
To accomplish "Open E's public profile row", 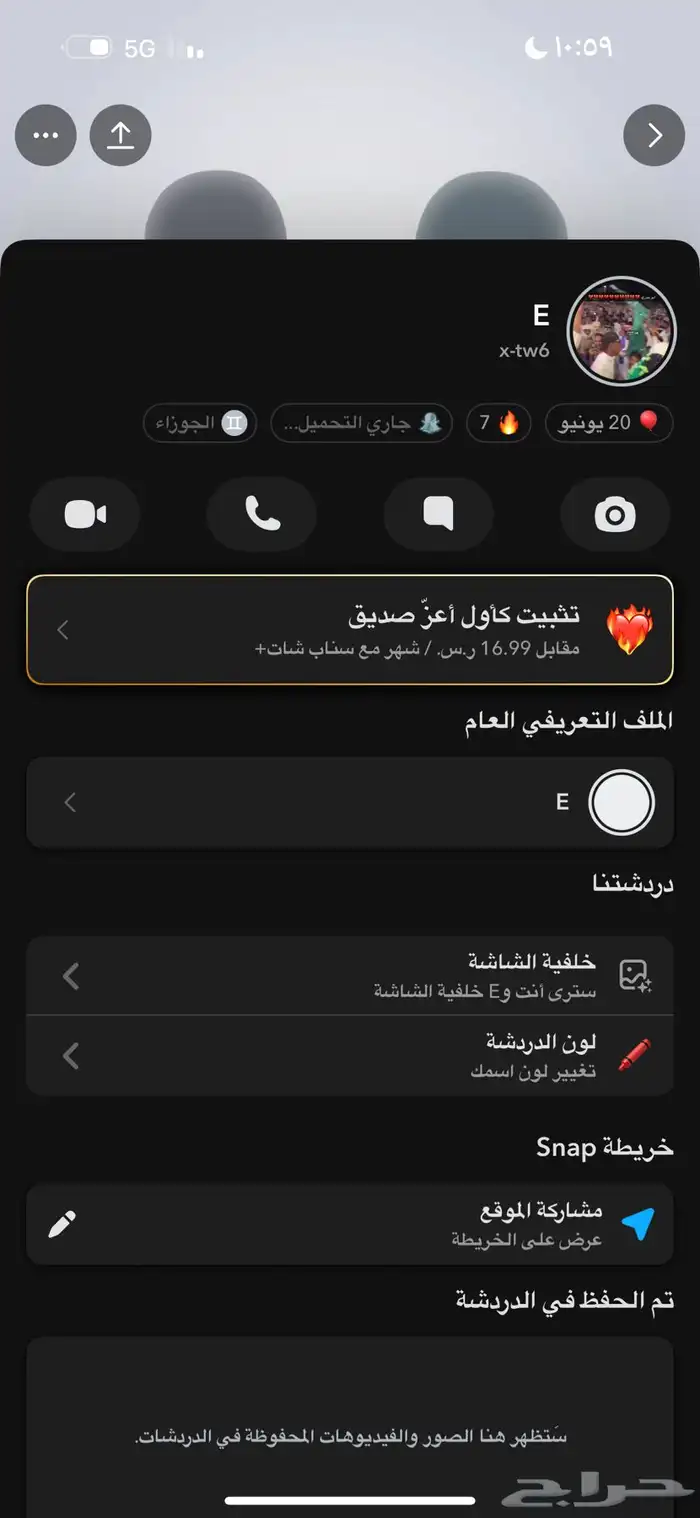I will 350,802.
